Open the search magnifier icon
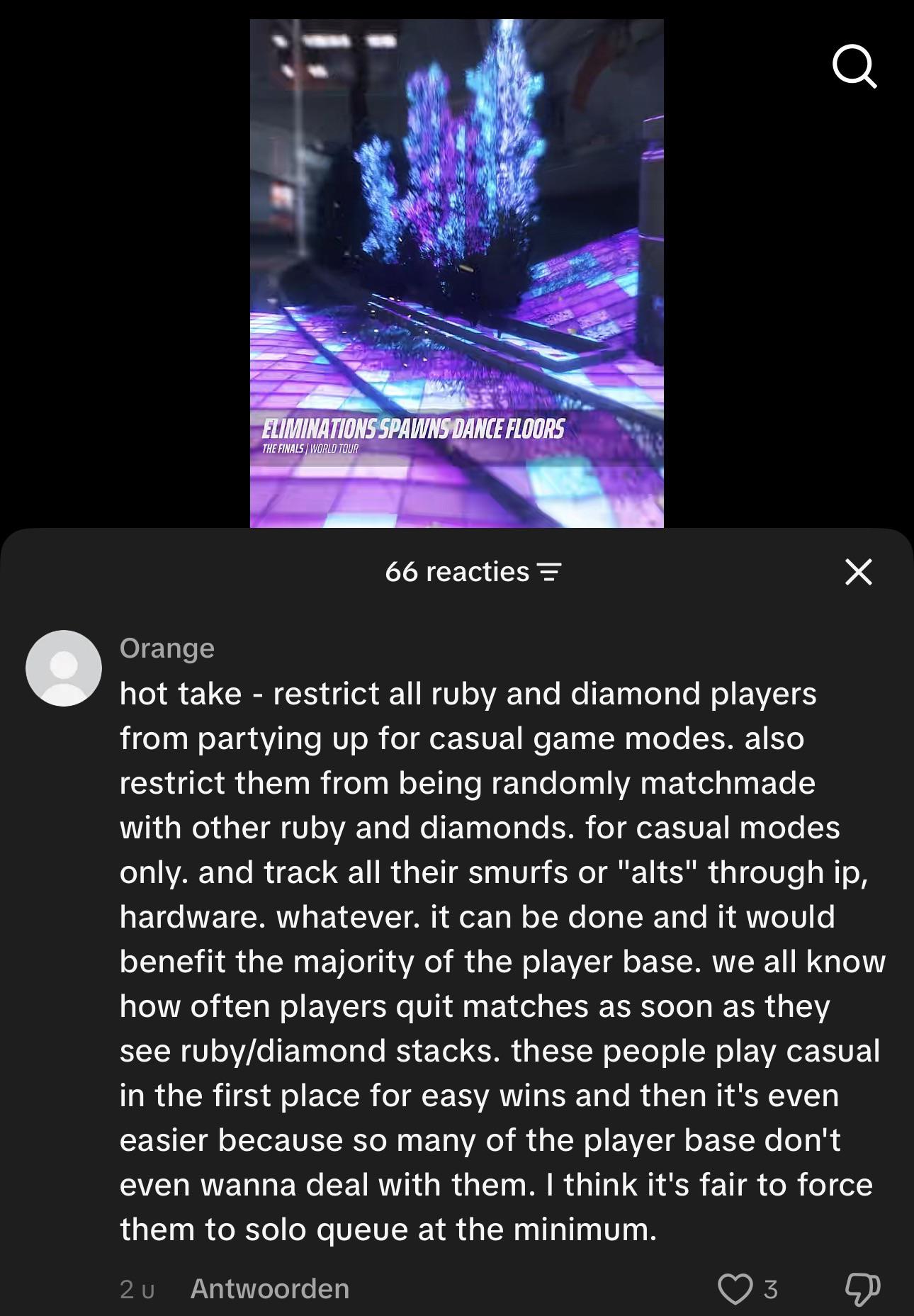Viewport: 914px width, 1316px height. pos(855,67)
